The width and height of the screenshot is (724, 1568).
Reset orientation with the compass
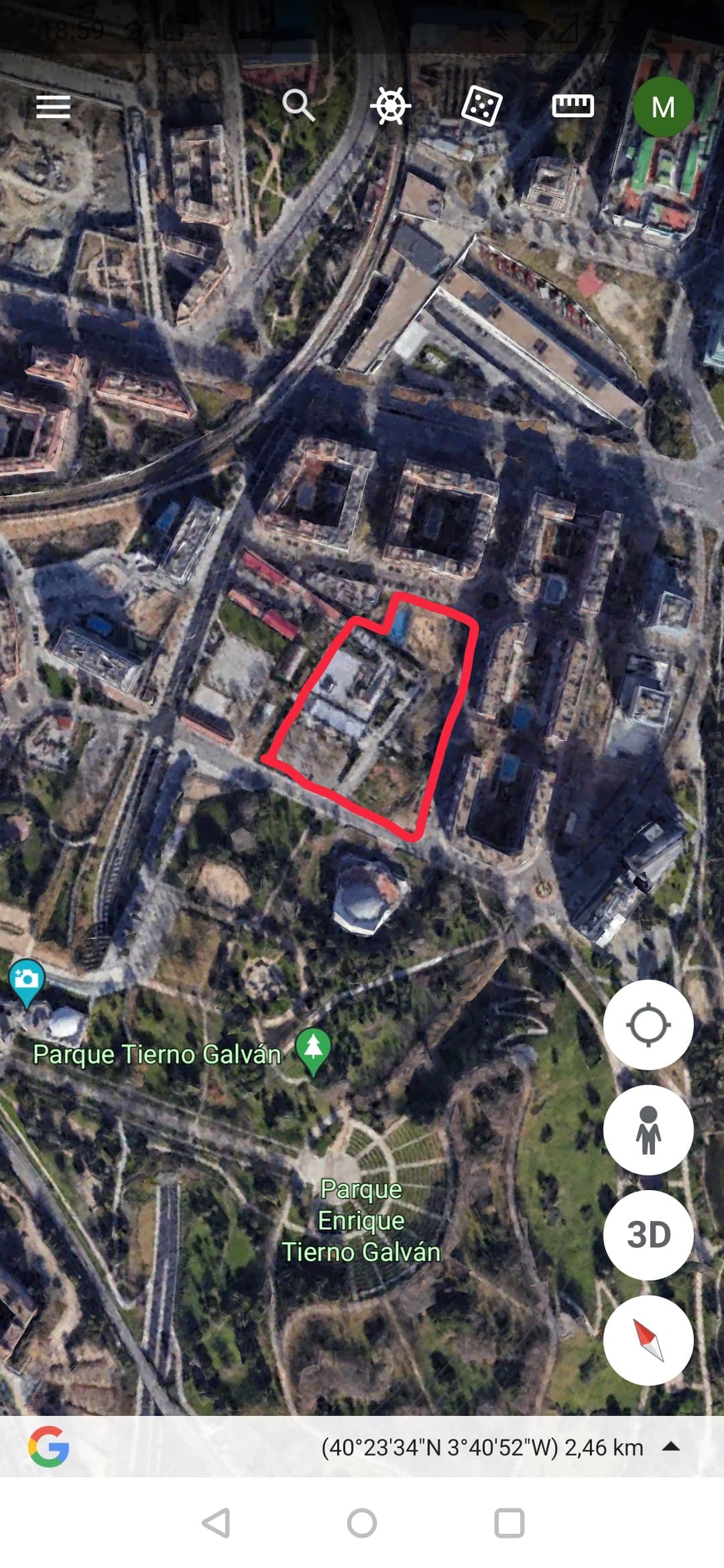point(648,1340)
